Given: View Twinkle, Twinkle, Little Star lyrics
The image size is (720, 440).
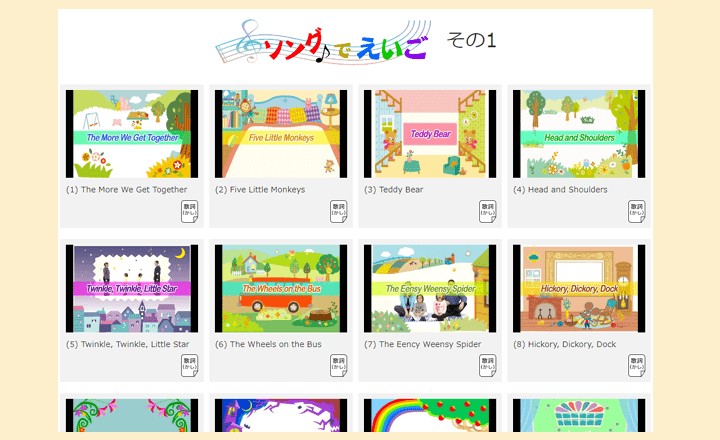Looking at the screenshot, I should [x=189, y=365].
